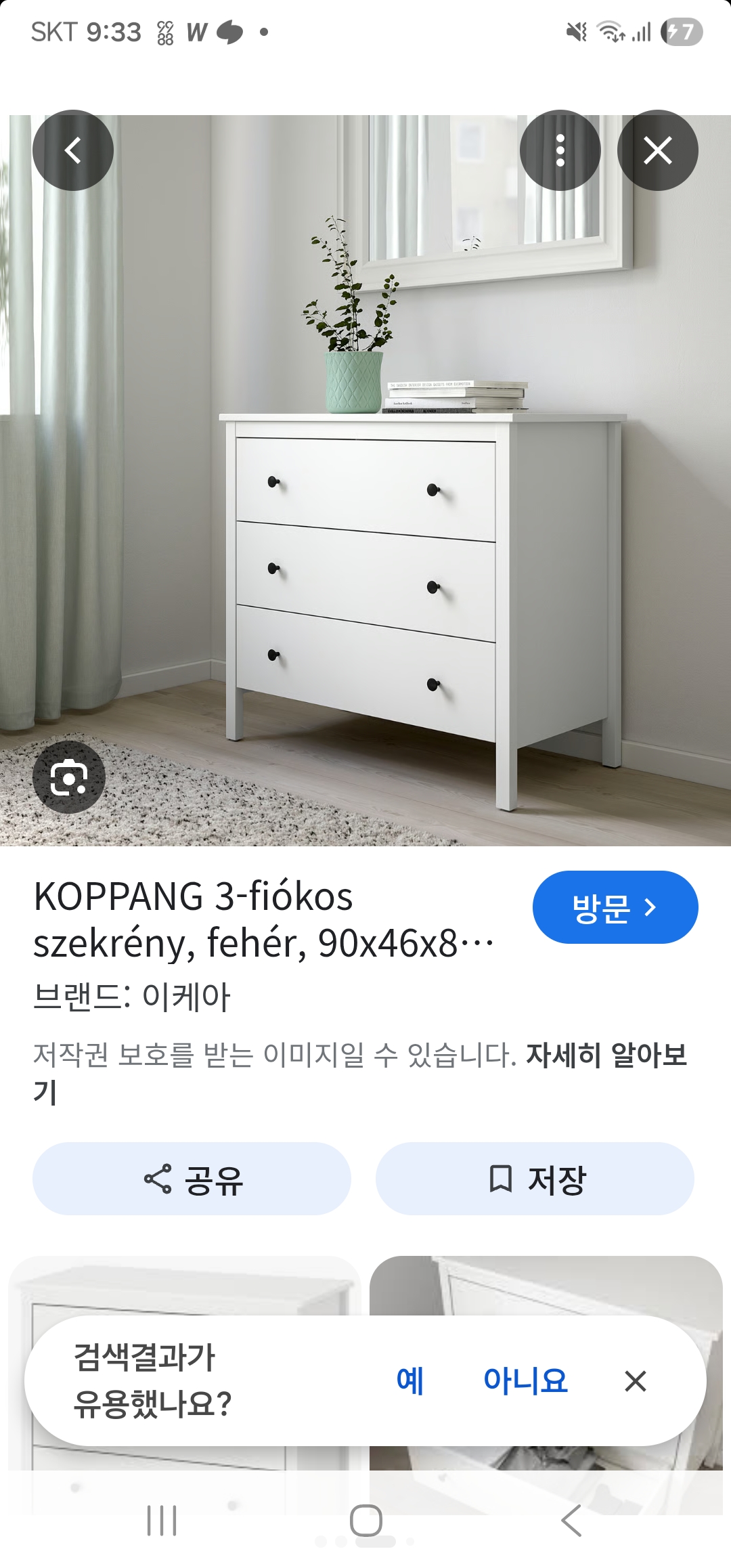Tap the 방문 button to visit site
The image size is (731, 1568).
[x=615, y=907]
